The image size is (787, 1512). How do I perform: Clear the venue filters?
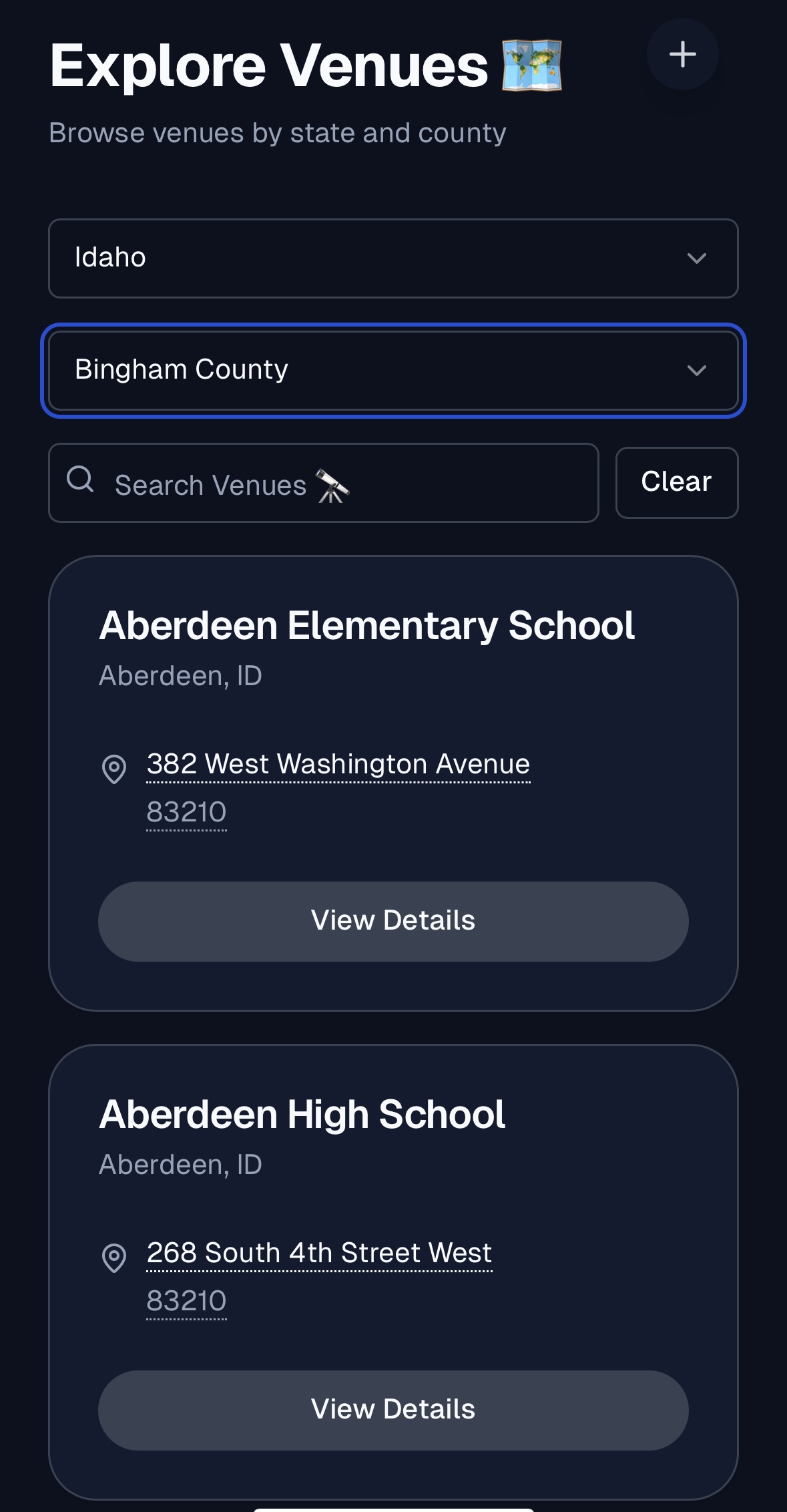pos(676,482)
